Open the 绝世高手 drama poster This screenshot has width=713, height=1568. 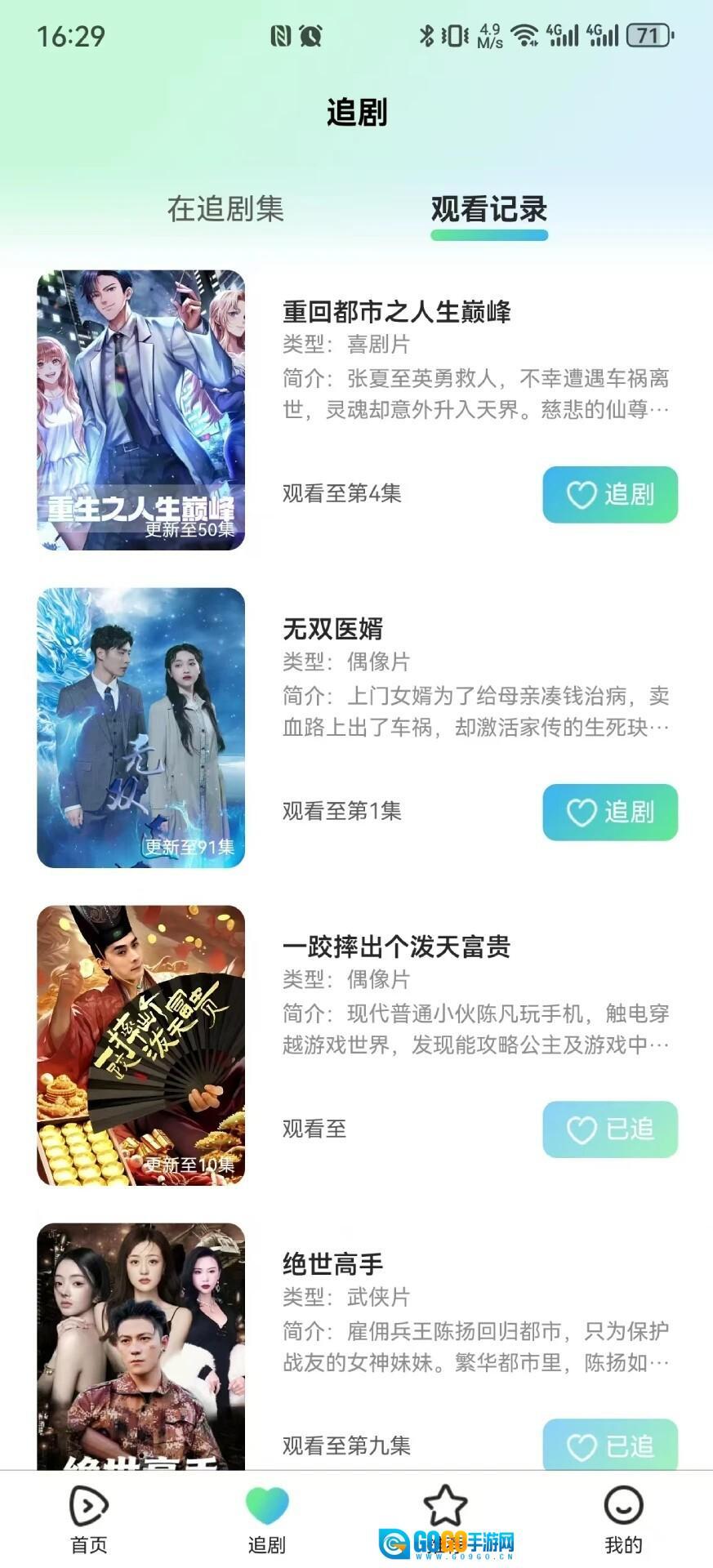point(141,1347)
